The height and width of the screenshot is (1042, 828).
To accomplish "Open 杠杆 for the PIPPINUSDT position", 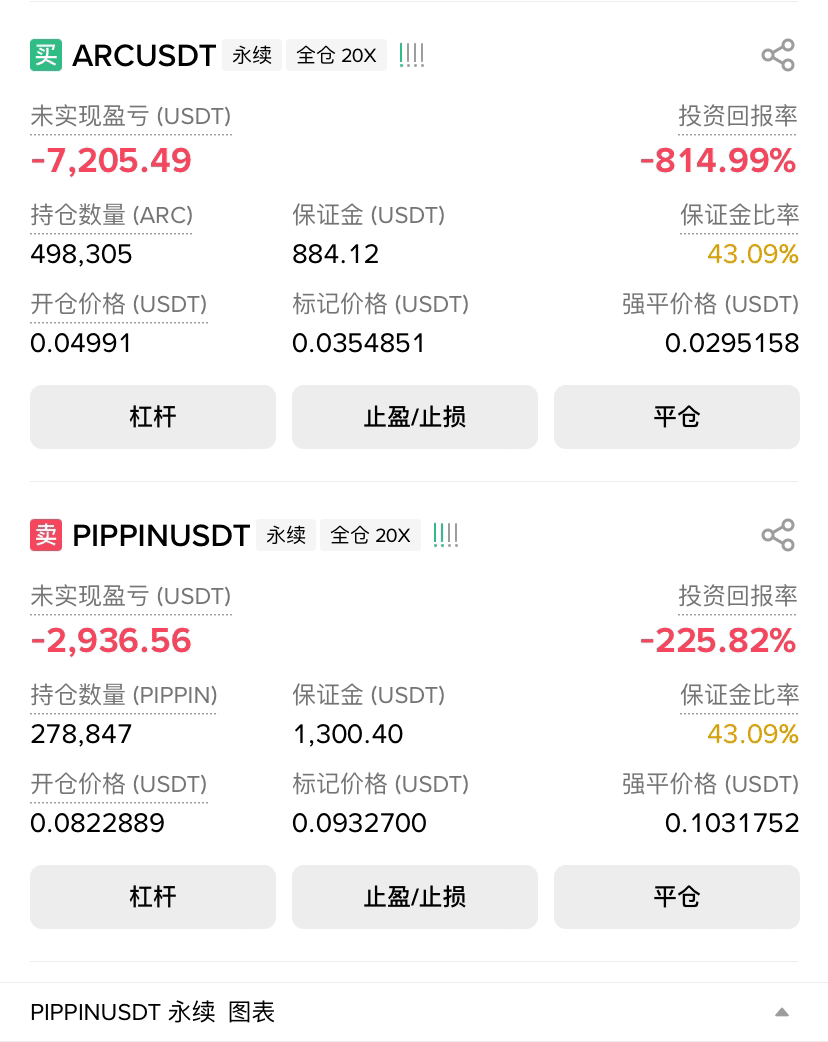I will tap(153, 896).
